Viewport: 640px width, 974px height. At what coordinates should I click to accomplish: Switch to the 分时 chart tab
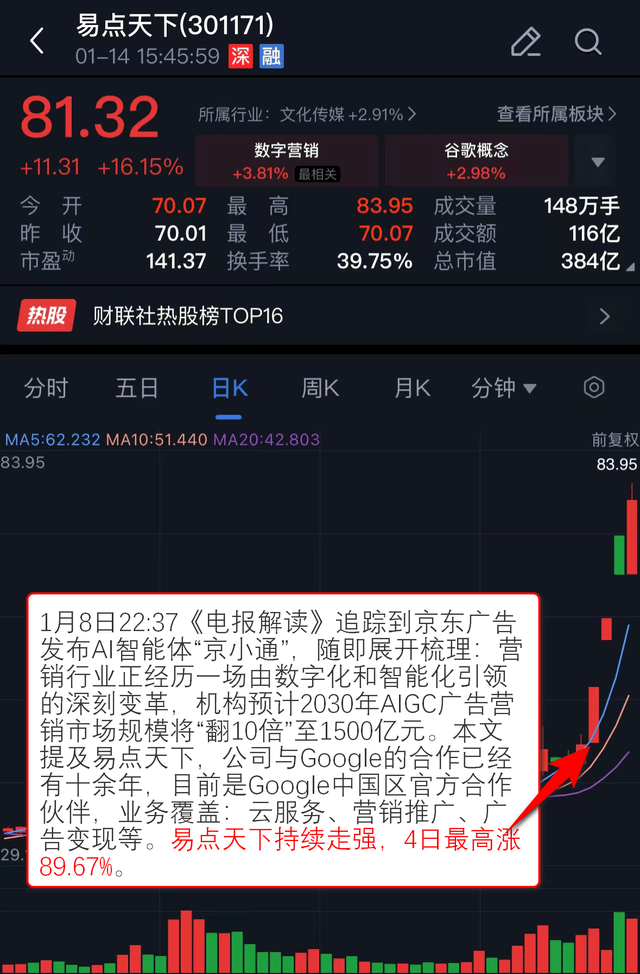46,388
